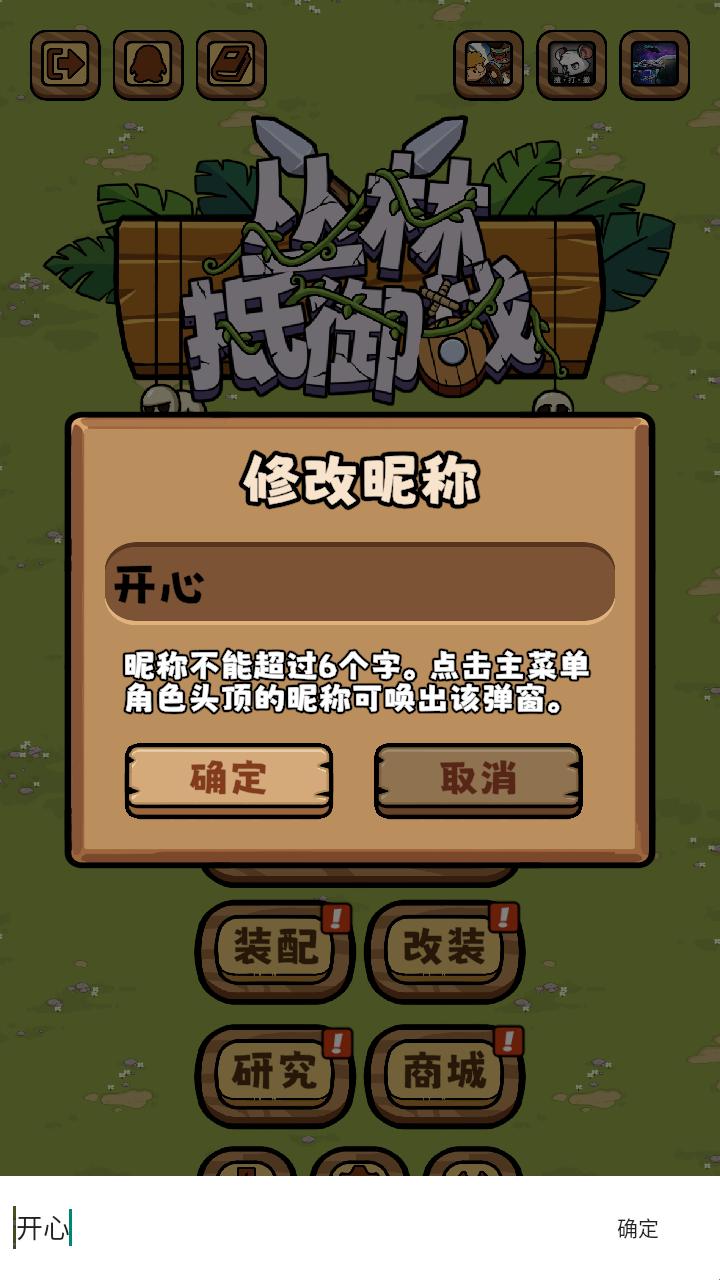Confirm nickname with dialog 确定 button
720x1280 pixels.
229,778
